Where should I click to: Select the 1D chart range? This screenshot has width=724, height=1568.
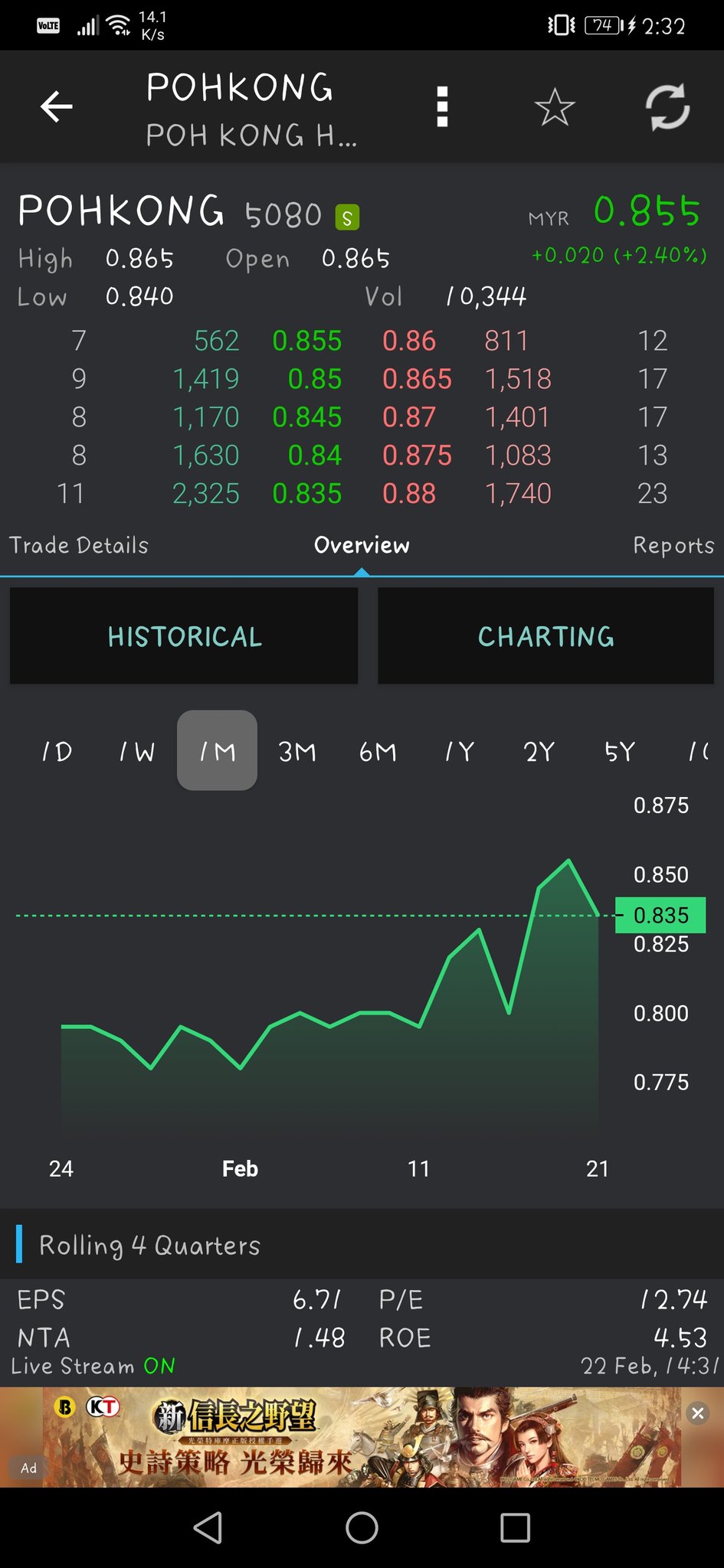click(57, 751)
